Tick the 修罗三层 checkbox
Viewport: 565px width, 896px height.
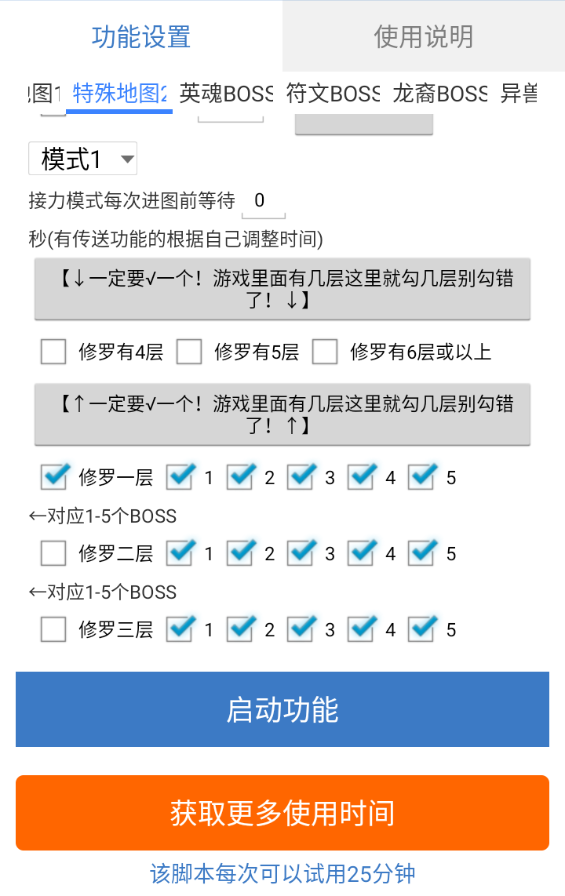tap(53, 629)
